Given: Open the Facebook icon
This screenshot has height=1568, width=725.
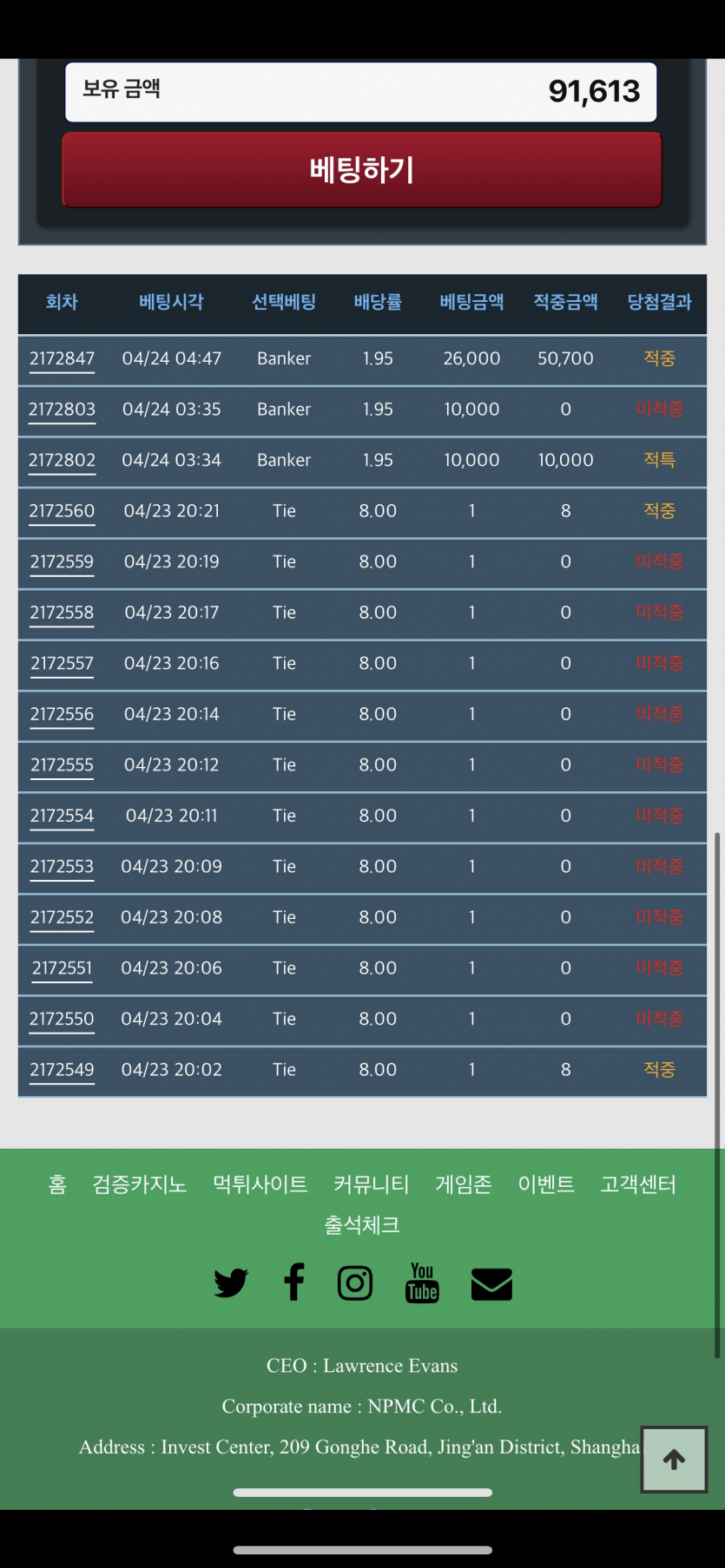Looking at the screenshot, I should click(294, 1283).
